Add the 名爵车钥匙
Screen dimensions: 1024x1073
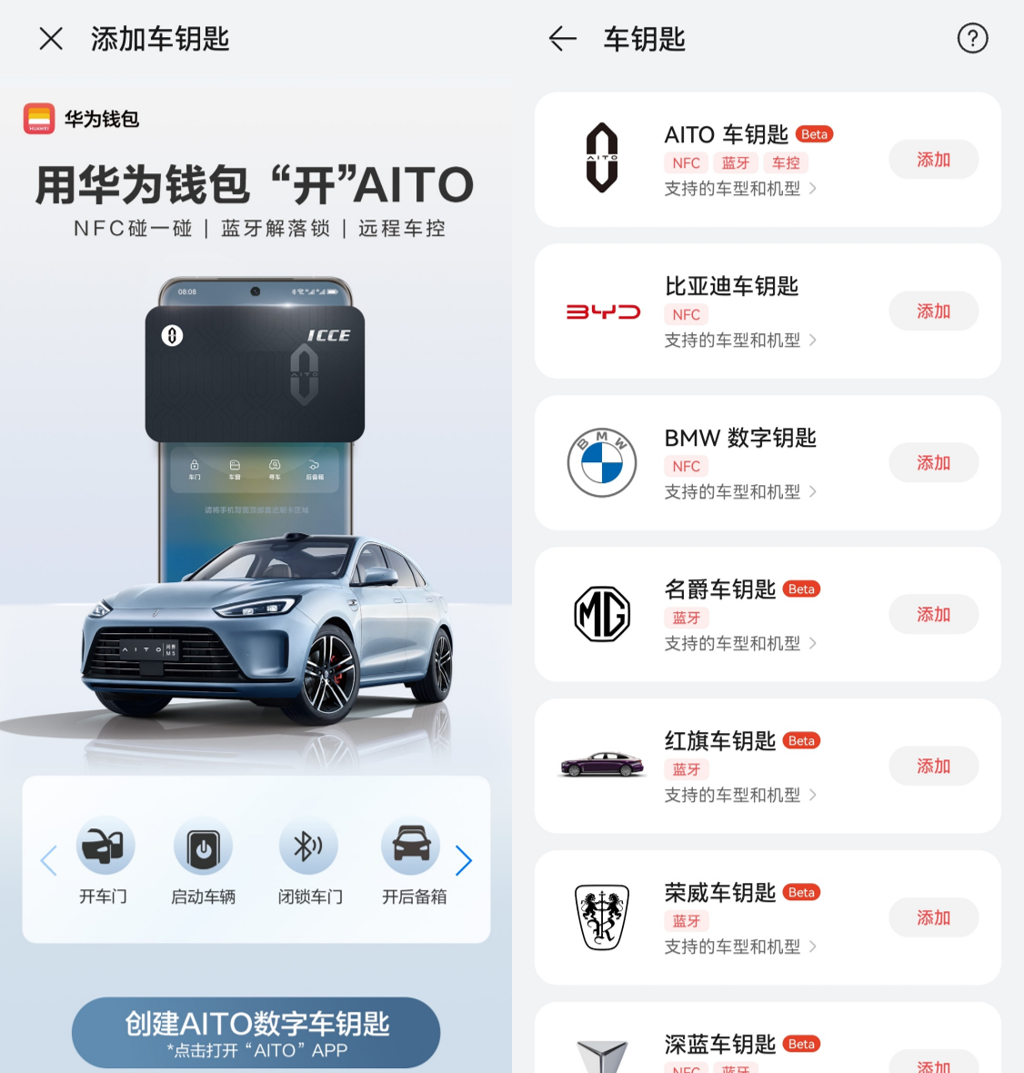[x=933, y=615]
